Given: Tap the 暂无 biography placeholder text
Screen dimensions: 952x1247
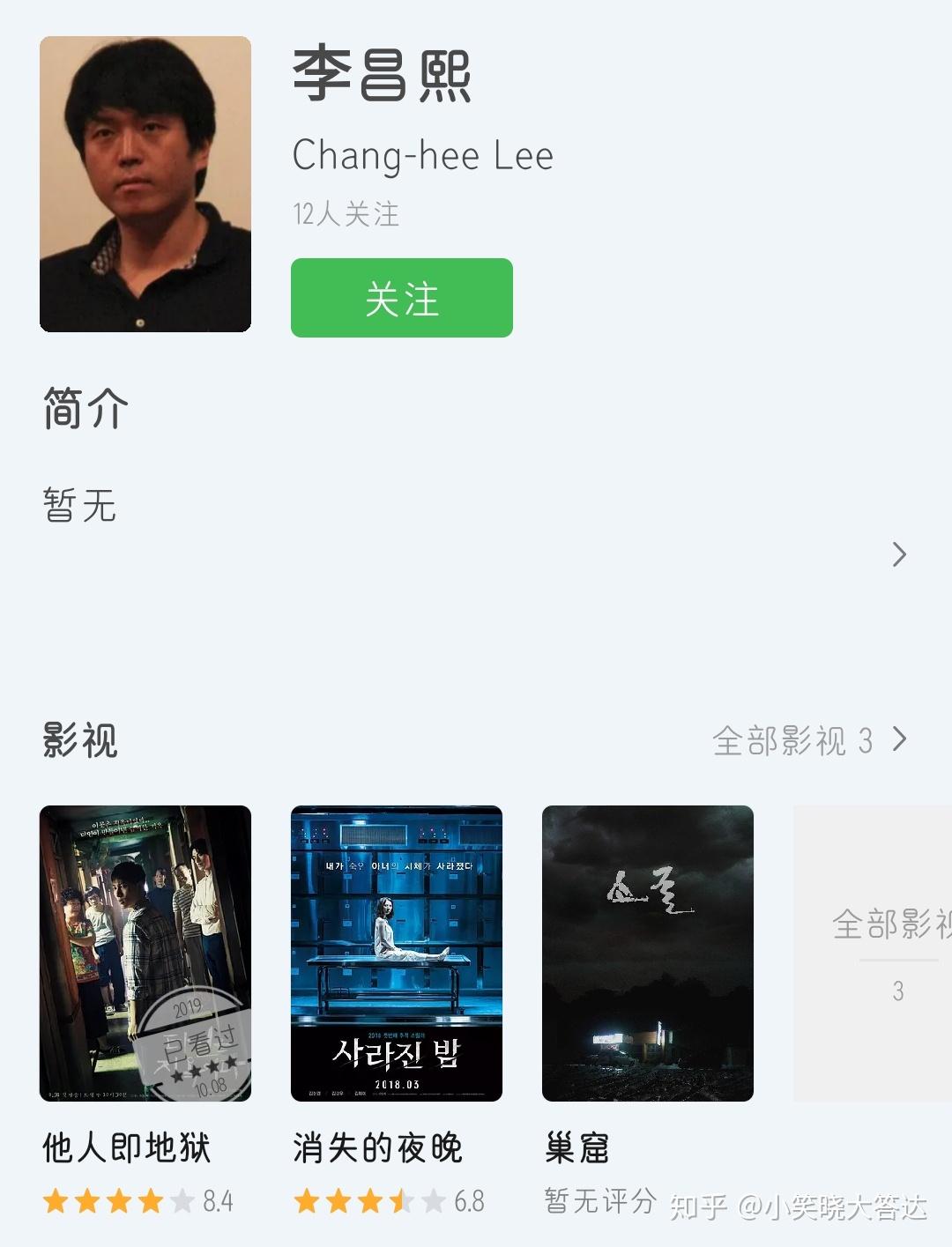Looking at the screenshot, I should tap(78, 506).
